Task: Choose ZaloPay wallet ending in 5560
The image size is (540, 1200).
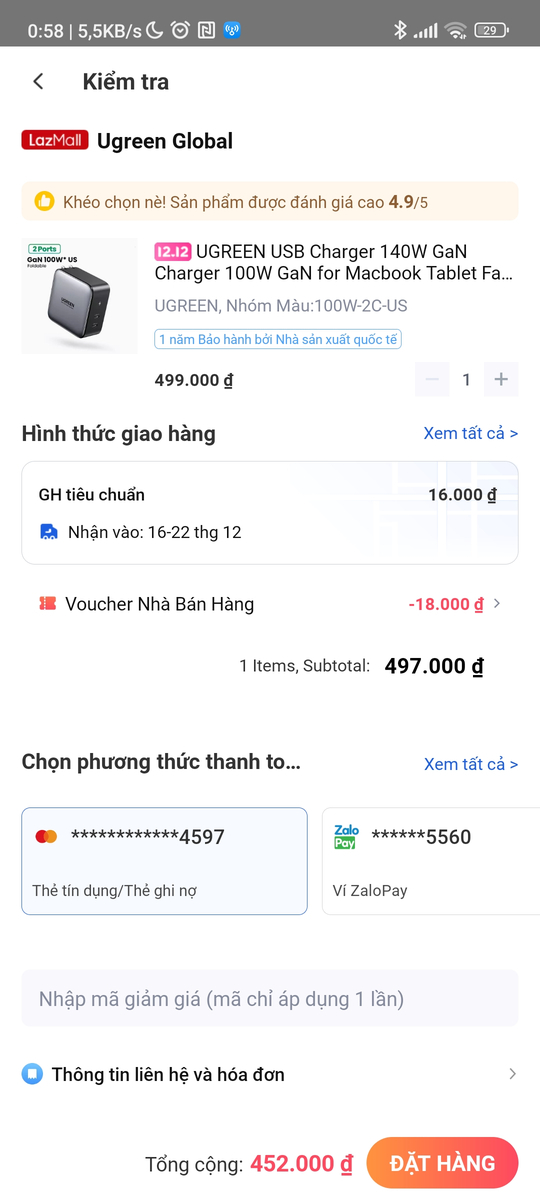Action: [430, 861]
